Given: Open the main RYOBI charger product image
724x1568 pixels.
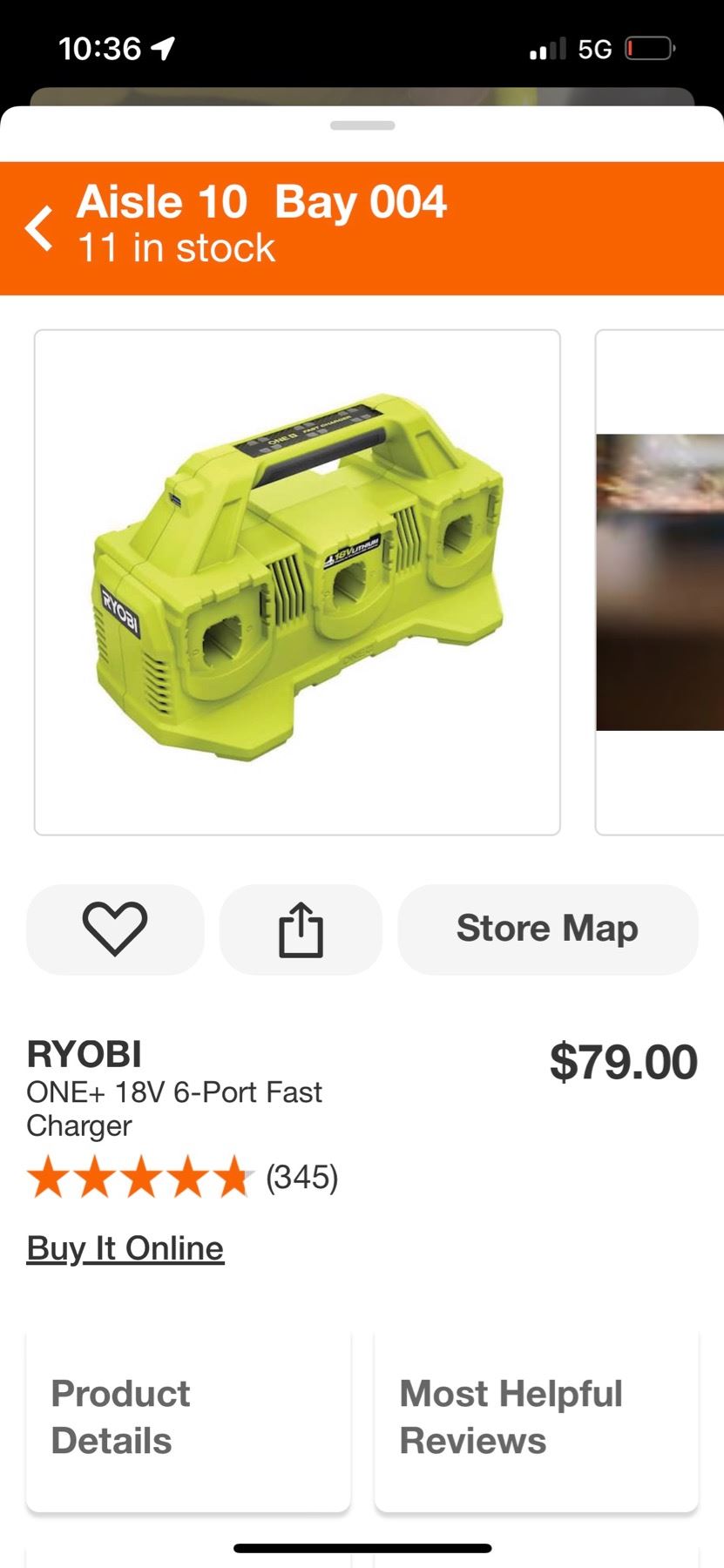Looking at the screenshot, I should [x=297, y=582].
